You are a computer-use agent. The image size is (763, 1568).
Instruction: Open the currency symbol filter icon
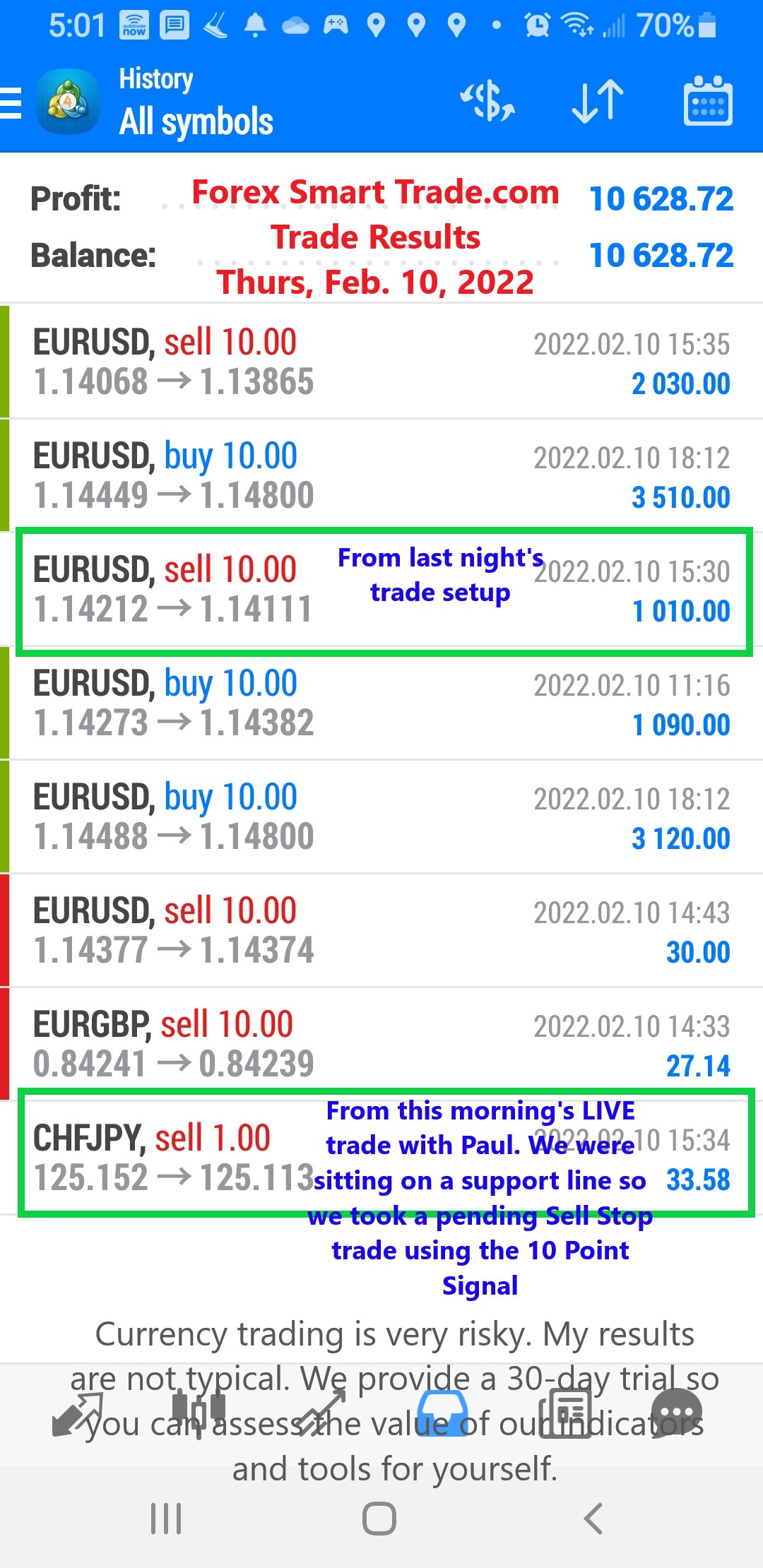487,101
